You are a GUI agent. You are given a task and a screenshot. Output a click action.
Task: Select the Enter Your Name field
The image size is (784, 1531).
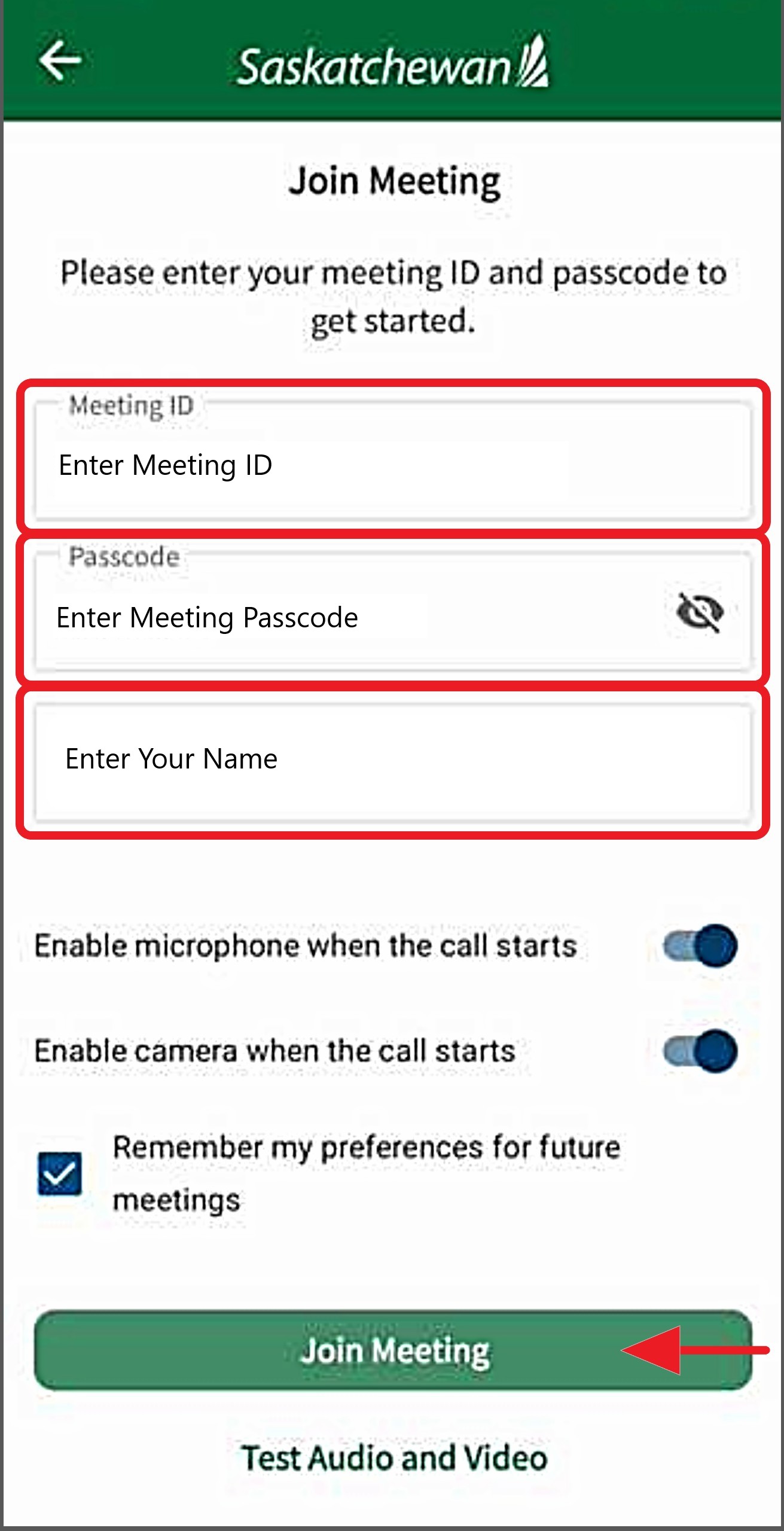pos(392,760)
